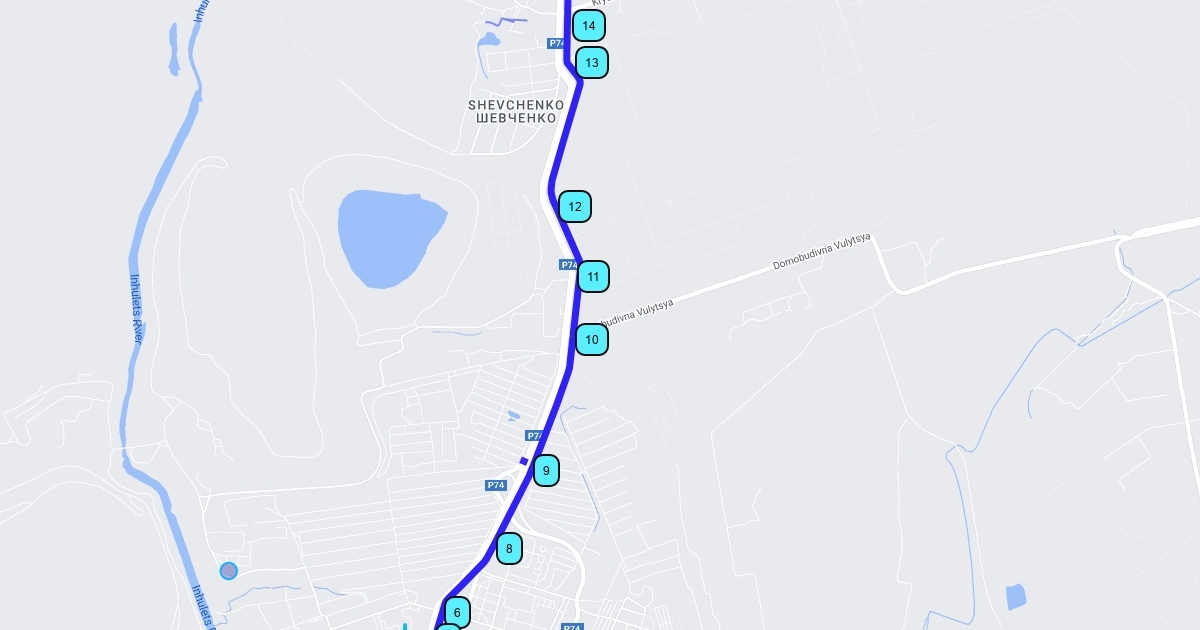Tap stop marker number 13

(x=592, y=63)
